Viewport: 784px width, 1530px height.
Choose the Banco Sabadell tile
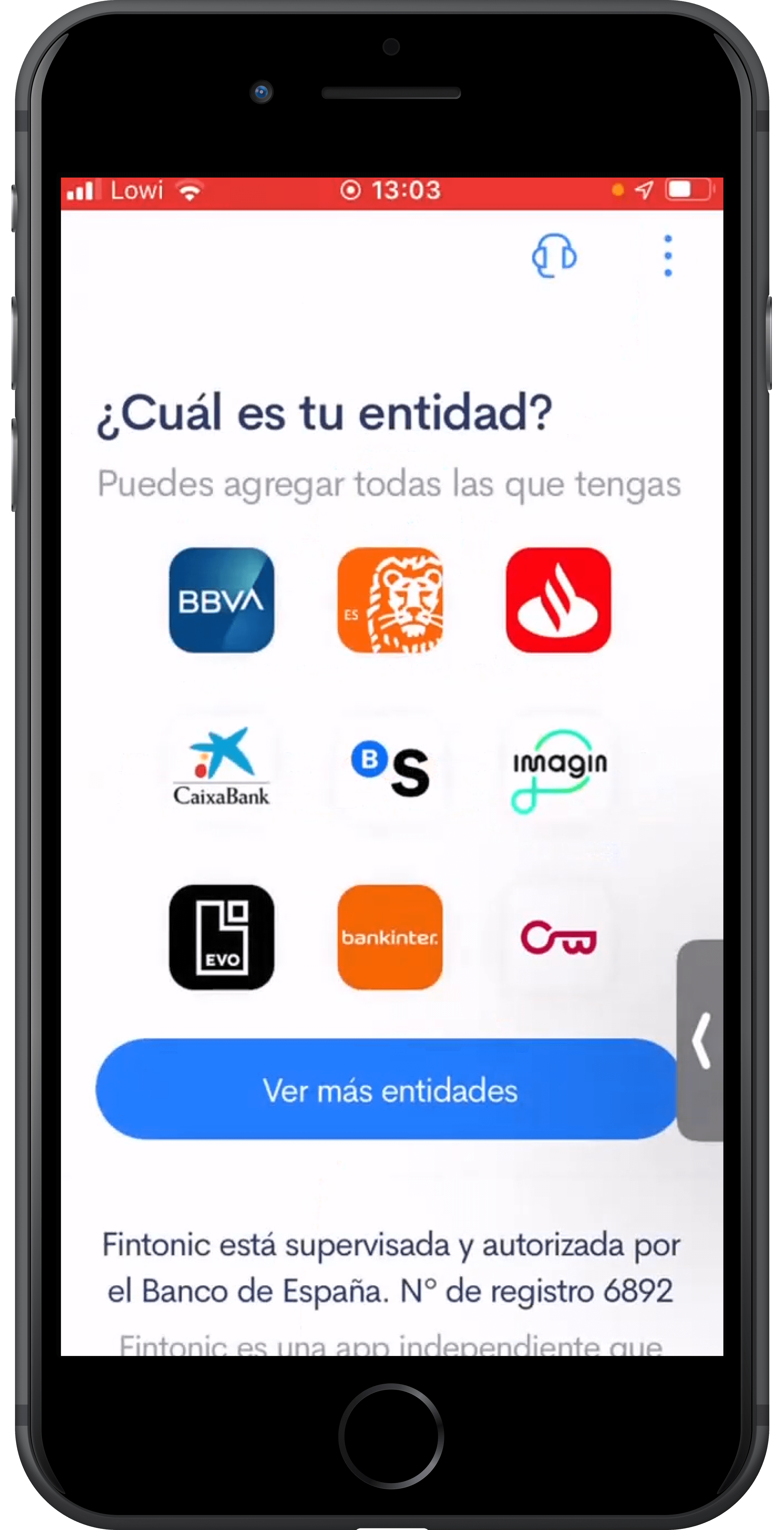(390, 768)
